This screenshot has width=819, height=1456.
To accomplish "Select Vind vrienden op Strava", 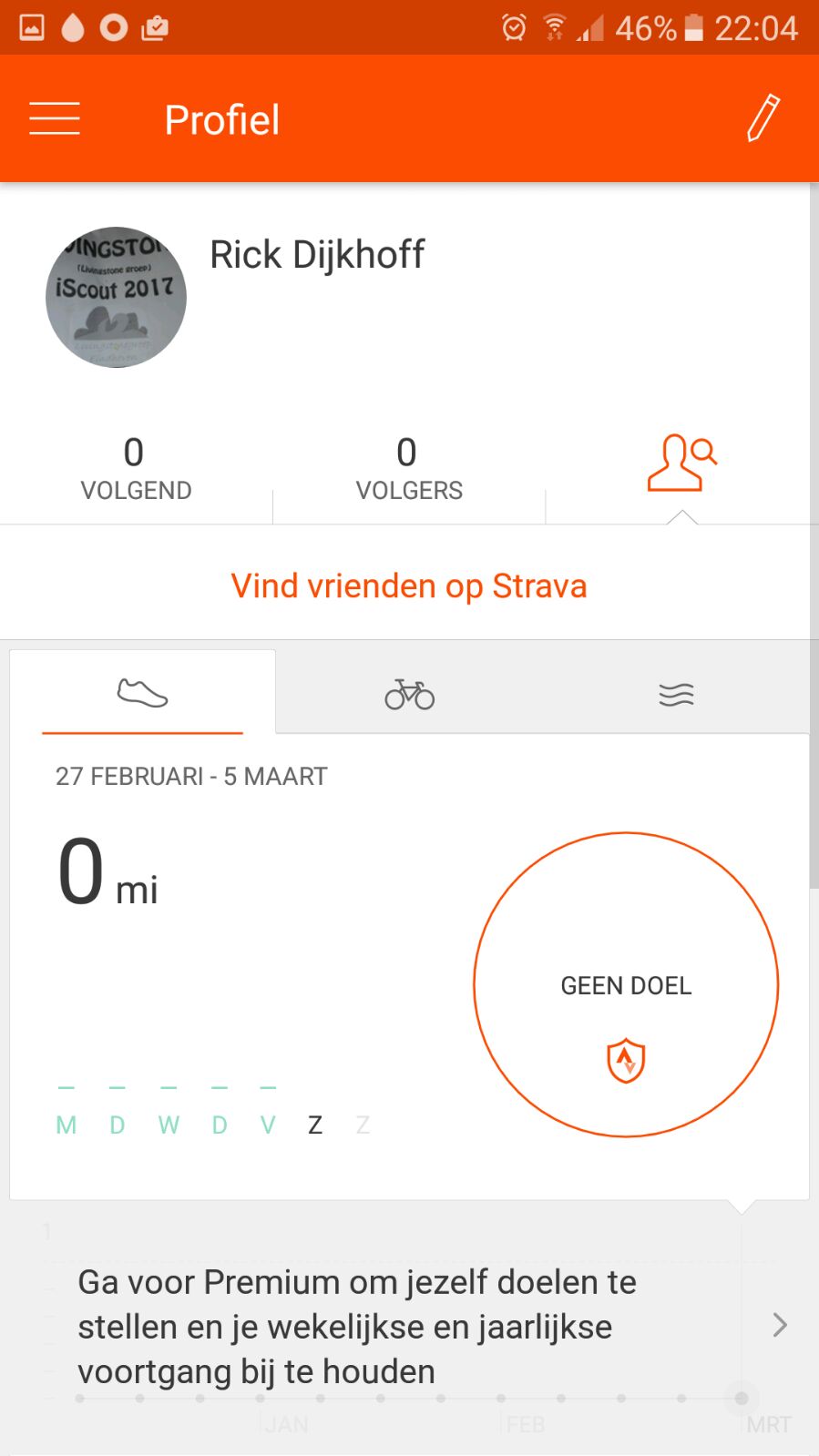I will (x=408, y=585).
